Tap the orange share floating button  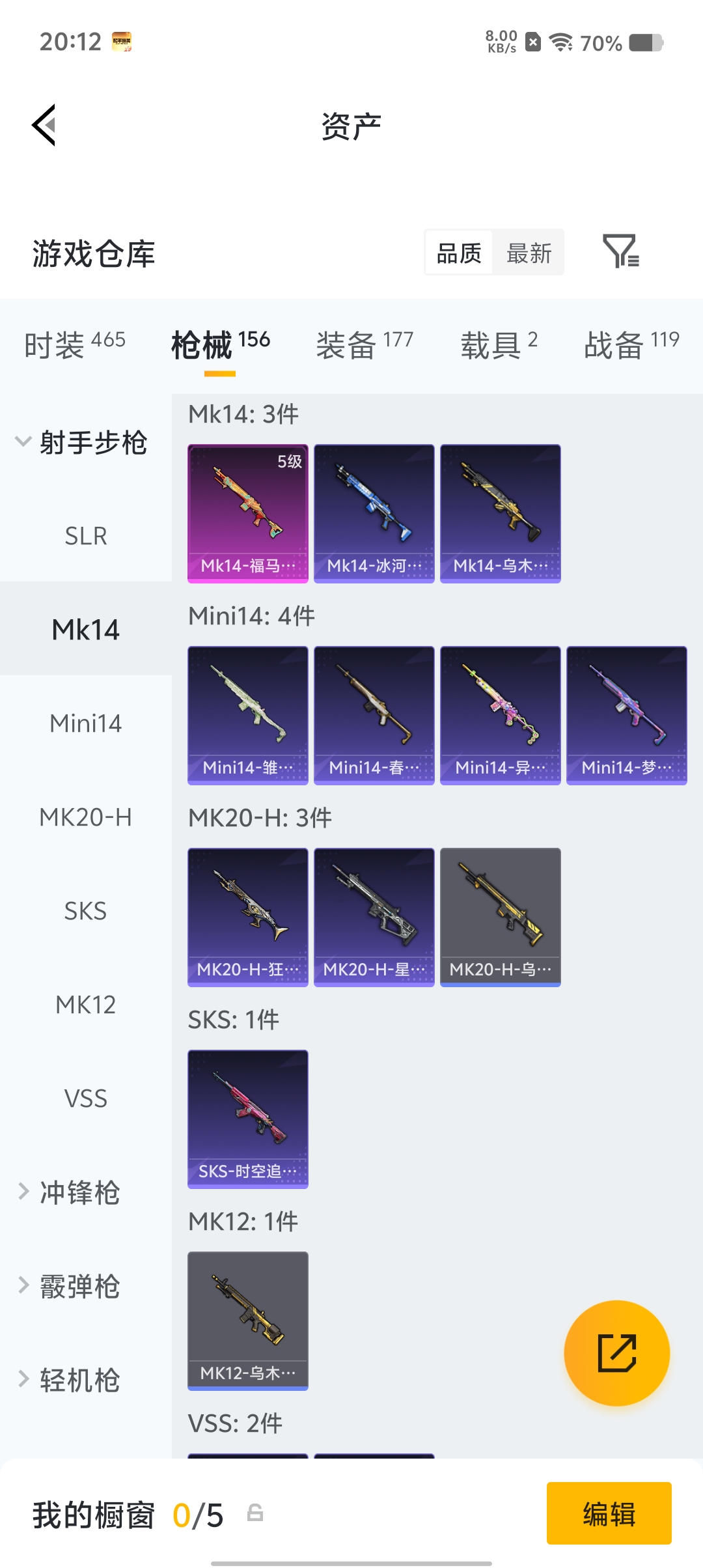coord(616,1353)
